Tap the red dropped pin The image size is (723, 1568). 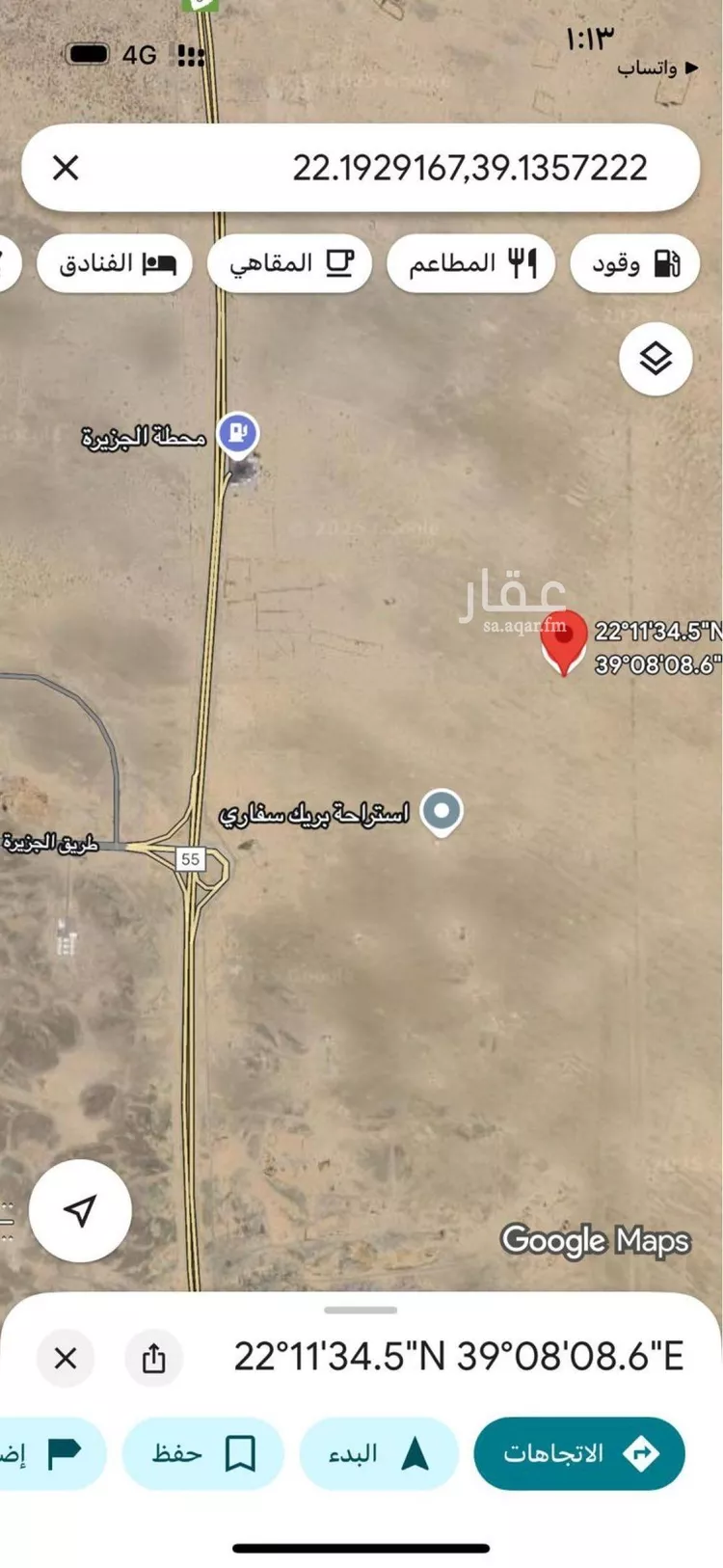coord(564,638)
